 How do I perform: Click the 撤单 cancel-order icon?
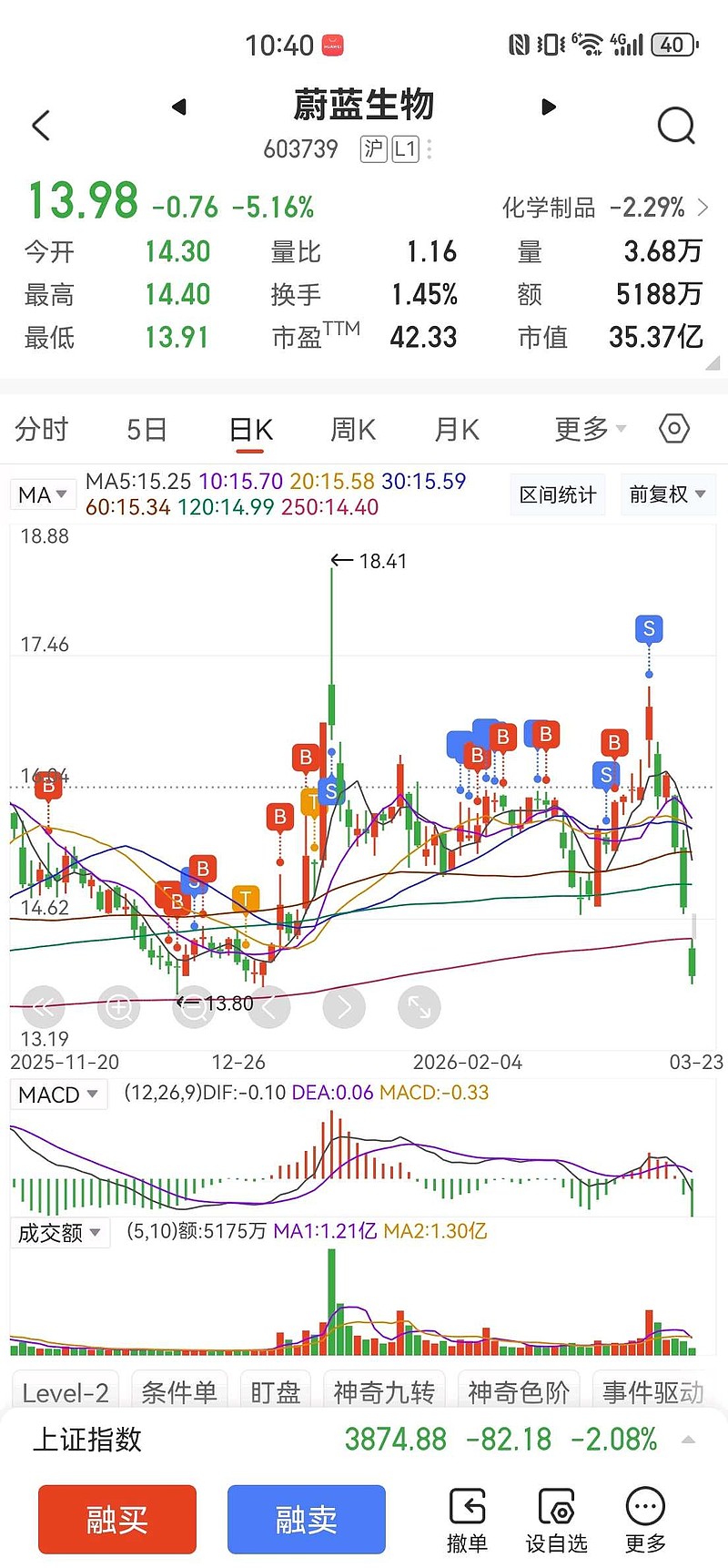[x=468, y=1516]
